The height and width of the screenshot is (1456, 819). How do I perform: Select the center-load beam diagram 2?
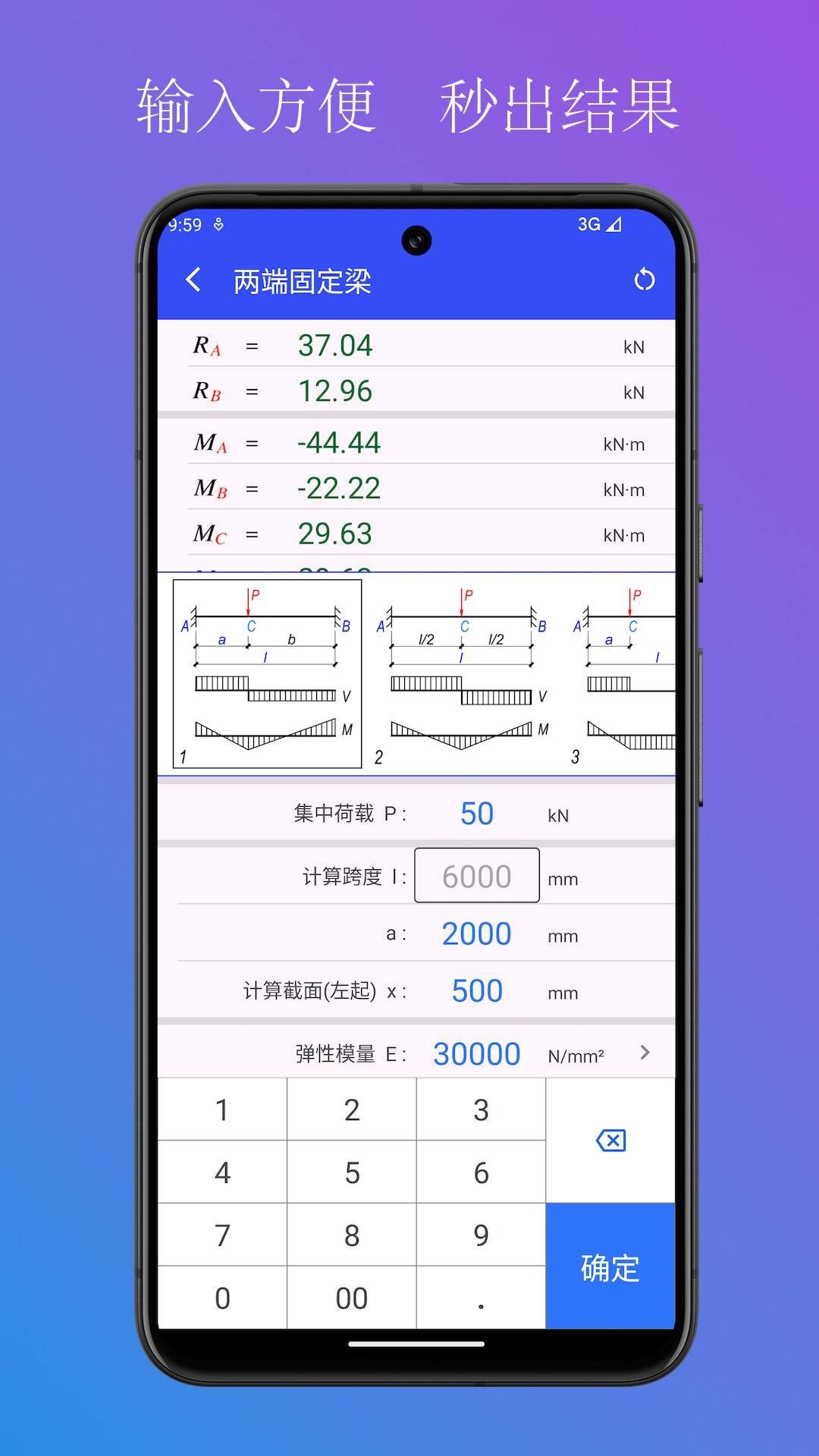pyautogui.click(x=463, y=673)
